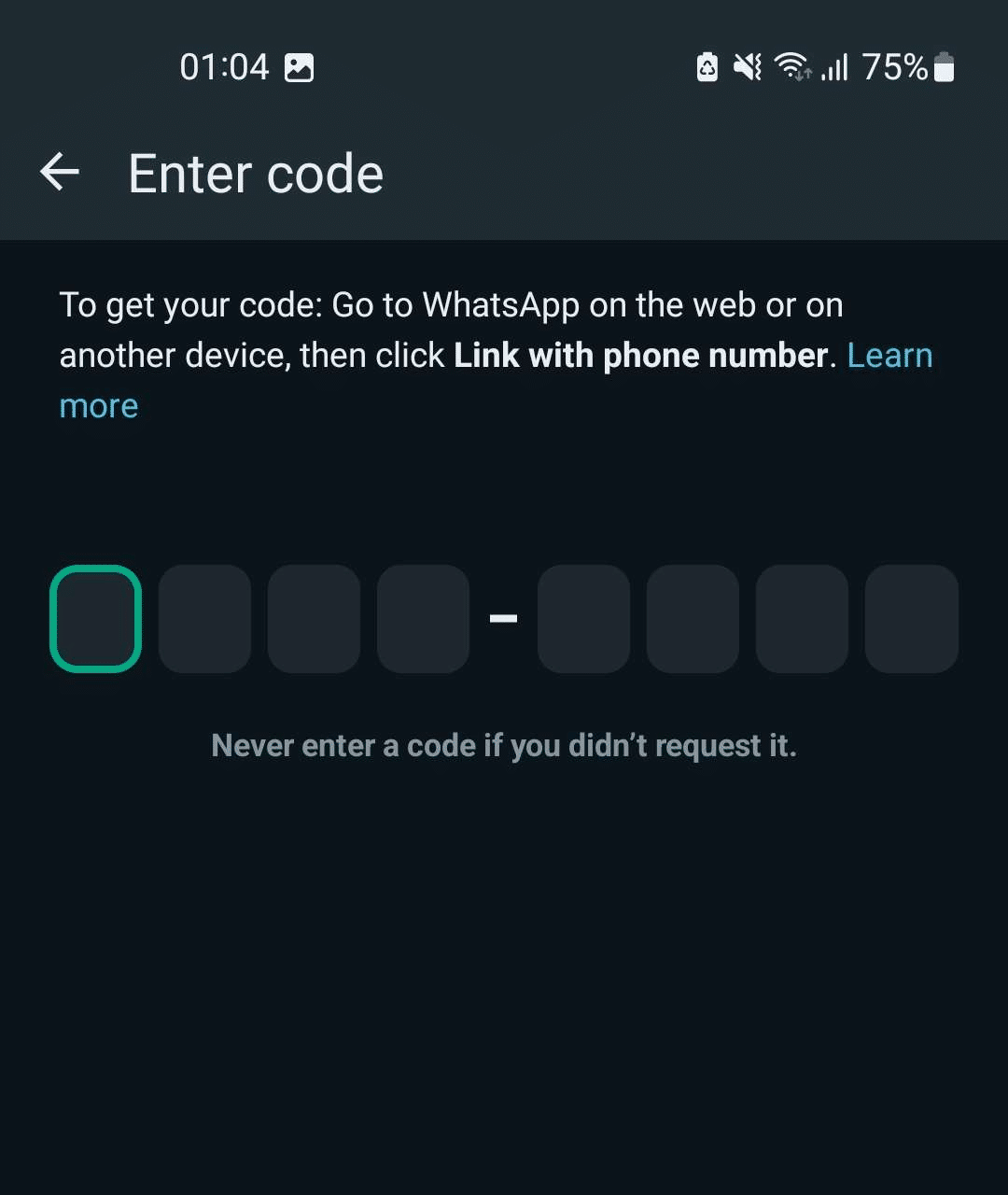The width and height of the screenshot is (1008, 1195).
Task: Select the second code digit box
Action: (x=204, y=618)
